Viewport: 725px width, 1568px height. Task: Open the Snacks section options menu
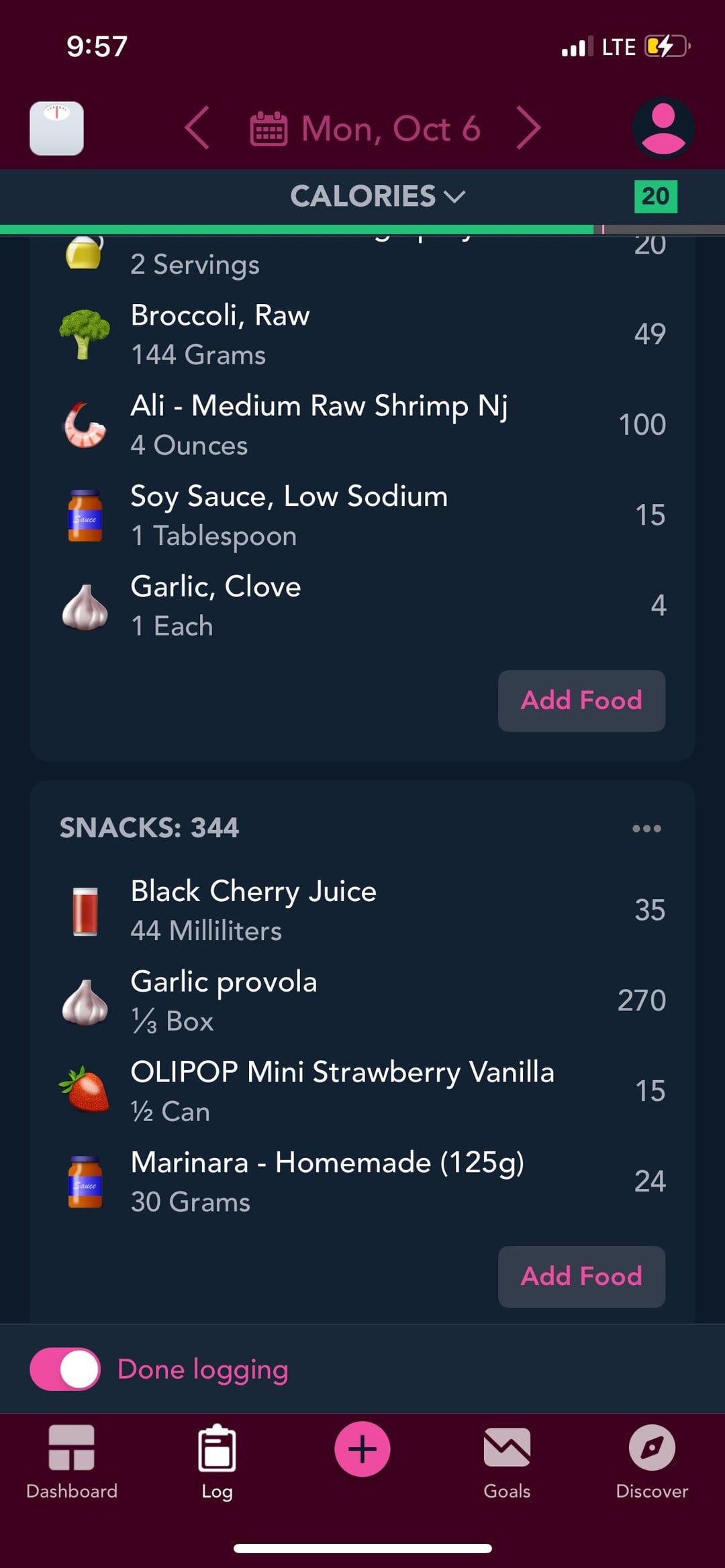click(646, 829)
